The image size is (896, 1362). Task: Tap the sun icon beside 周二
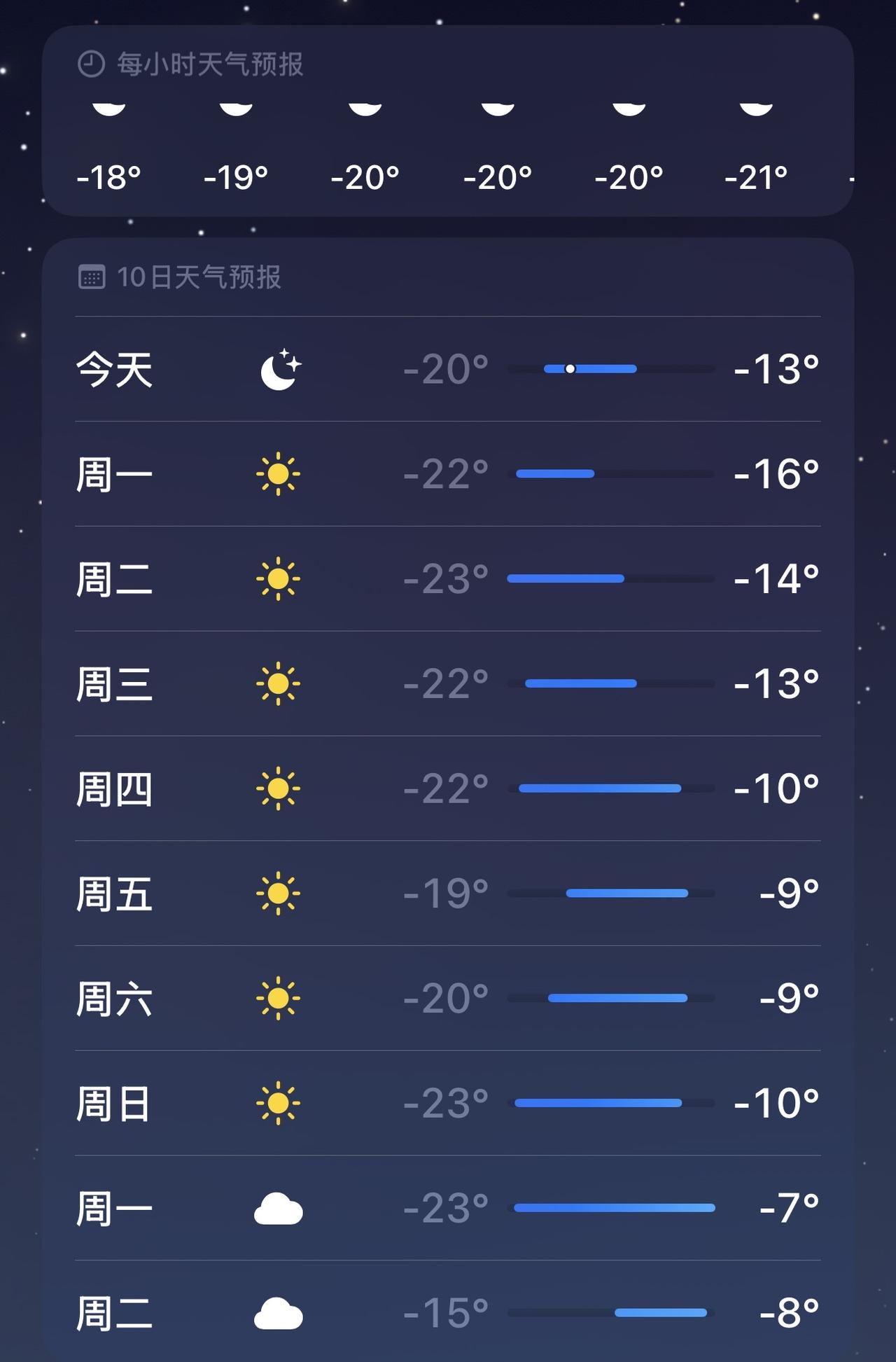point(280,579)
